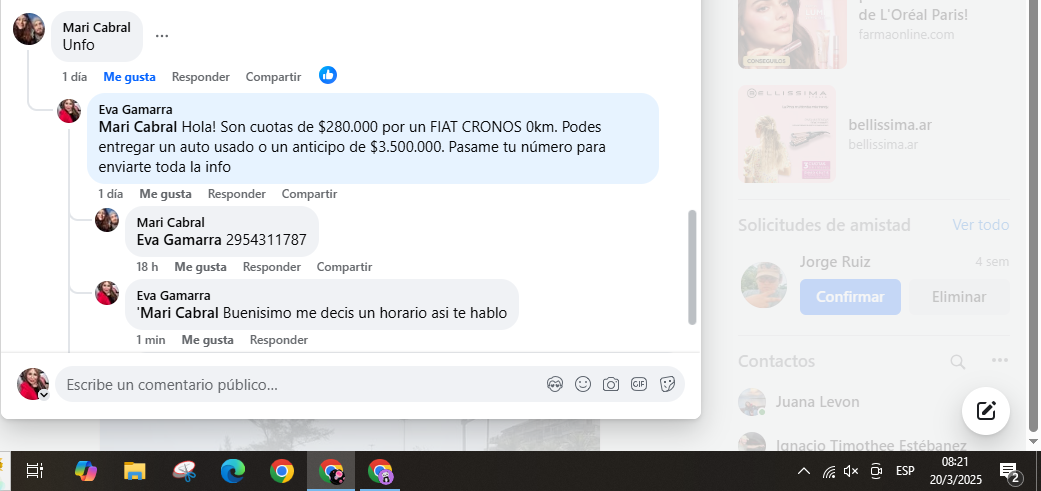This screenshot has height=491, width=1041.
Task: Eliminate Jorge Ruiz's friend request
Action: coord(958,297)
